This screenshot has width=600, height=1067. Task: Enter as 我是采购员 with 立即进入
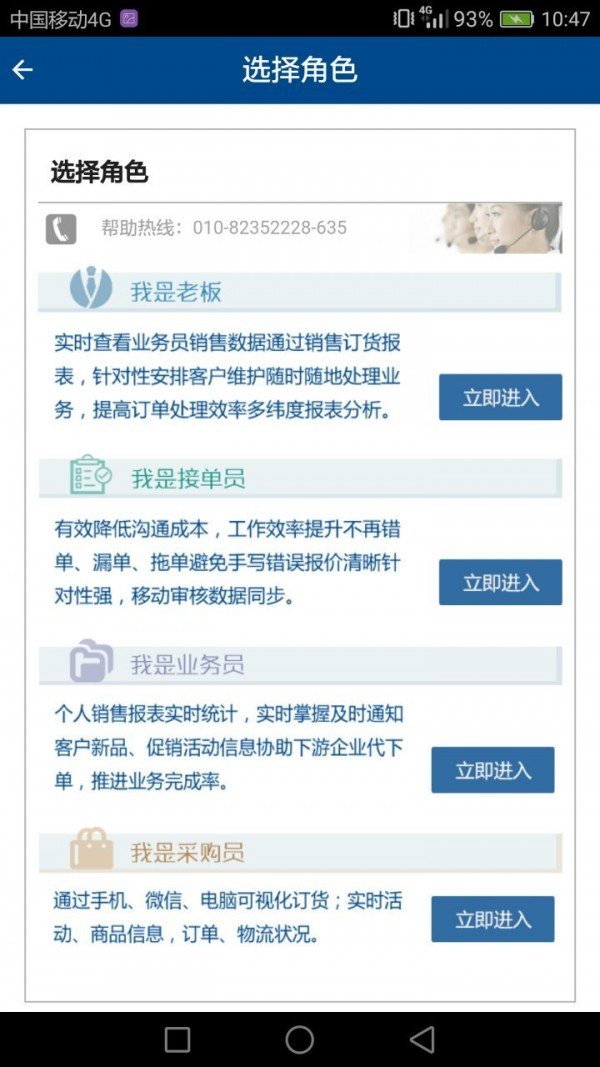492,919
